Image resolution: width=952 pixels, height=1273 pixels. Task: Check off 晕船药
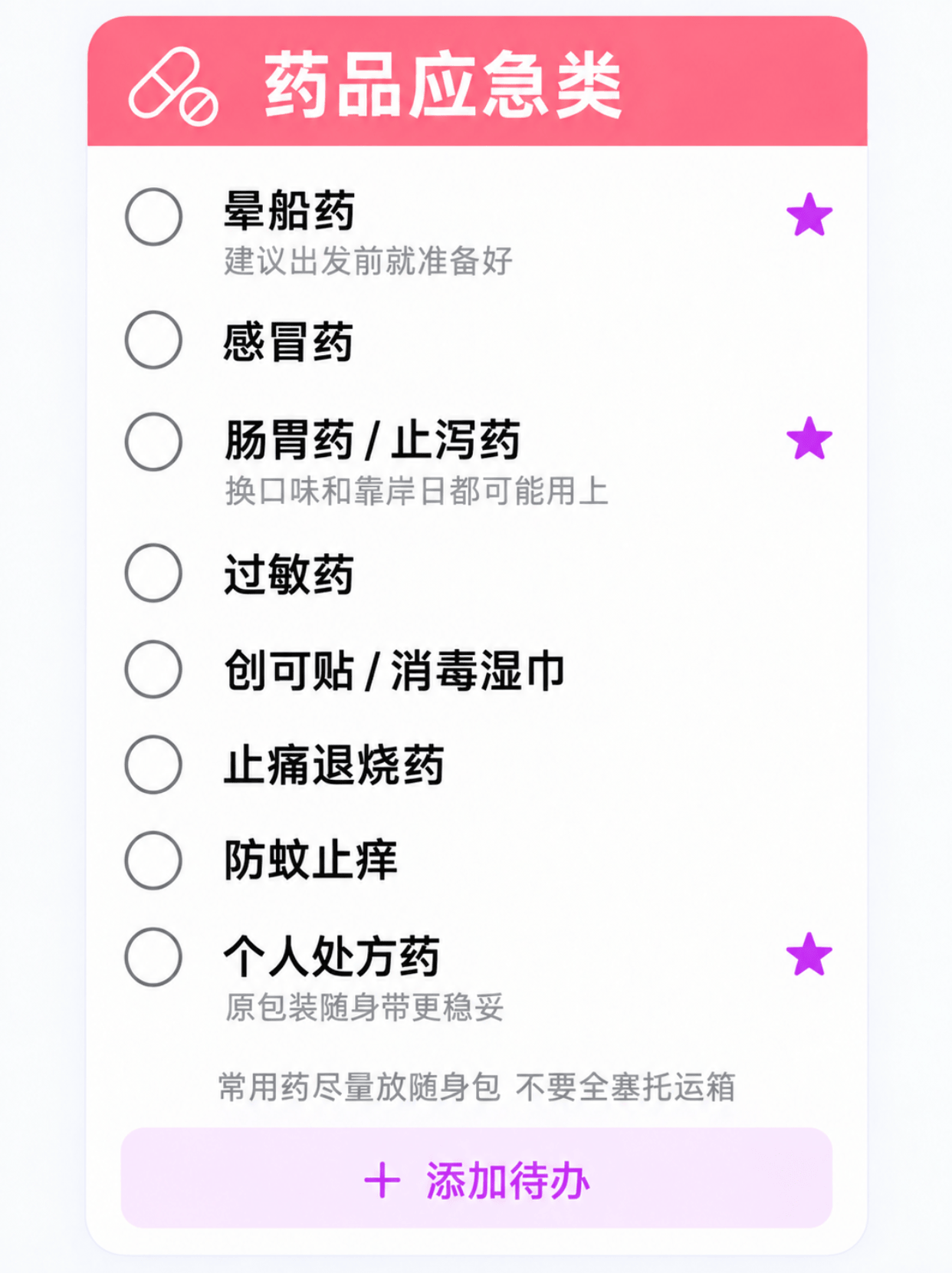[153, 216]
